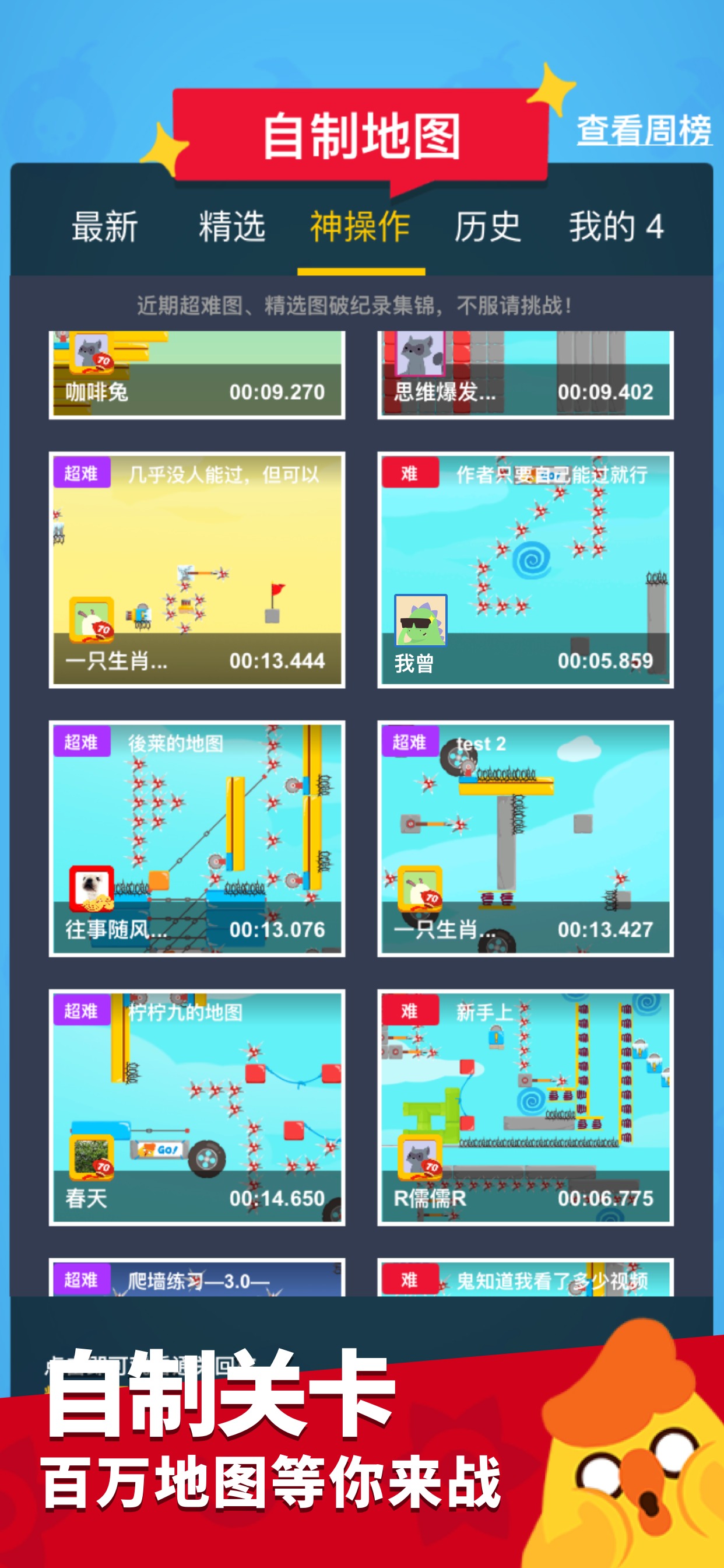Viewport: 724px width, 1568px height.
Task: Open the weekly ranking link 查看周榜
Action: pyautogui.click(x=644, y=130)
